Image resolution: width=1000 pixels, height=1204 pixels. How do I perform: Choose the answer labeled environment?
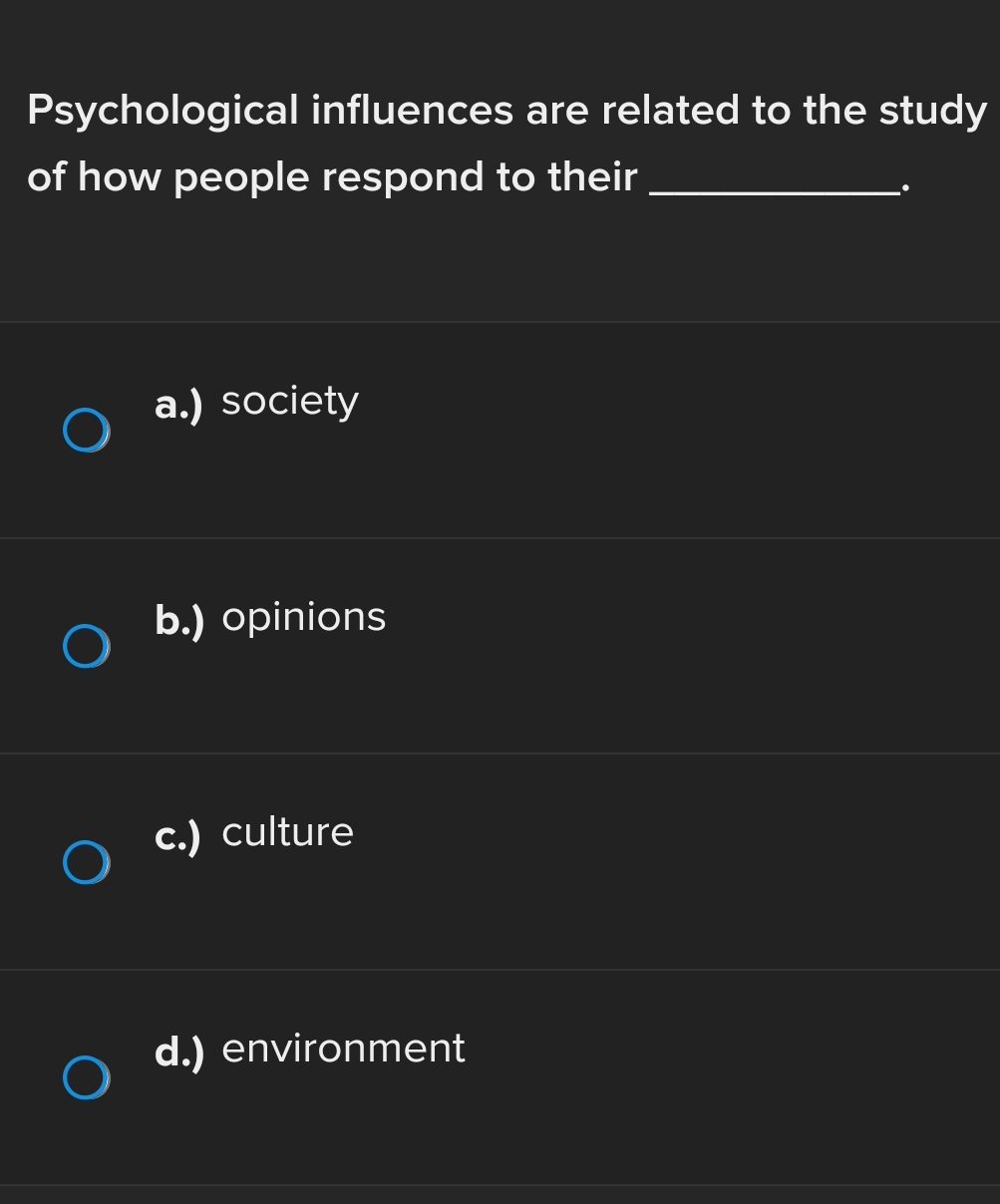tap(342, 1049)
